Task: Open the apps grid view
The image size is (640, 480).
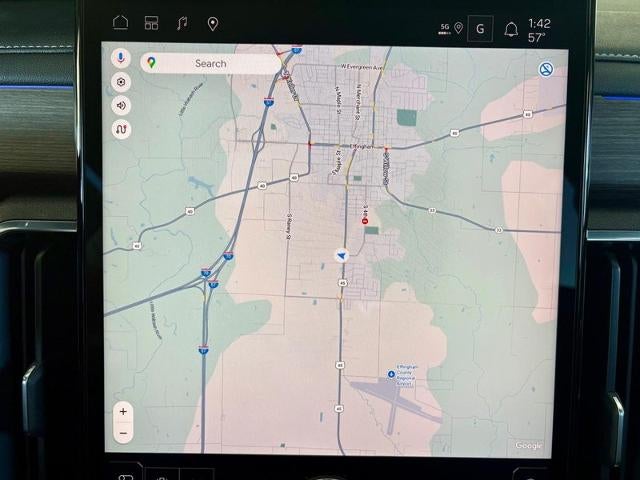Action: (x=151, y=23)
